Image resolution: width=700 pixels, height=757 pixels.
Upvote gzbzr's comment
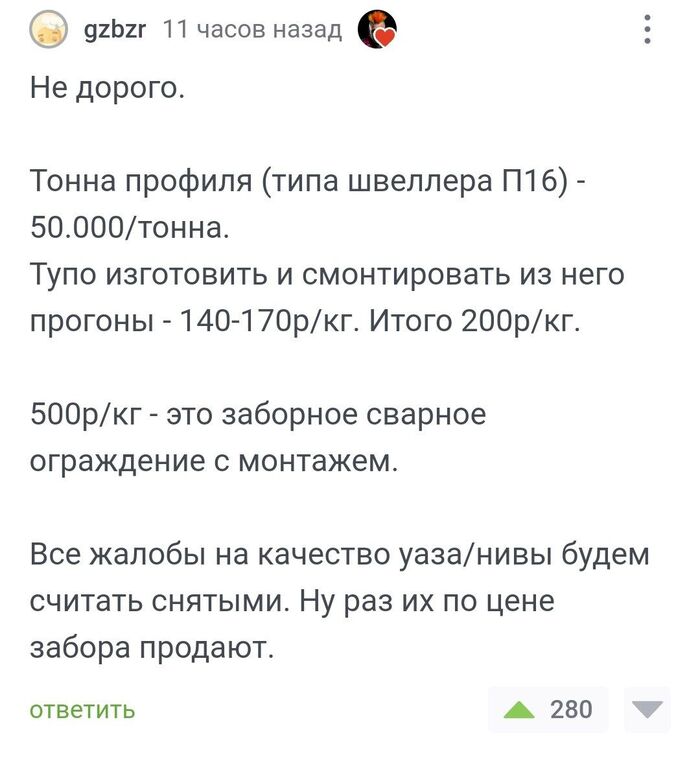pyautogui.click(x=519, y=710)
